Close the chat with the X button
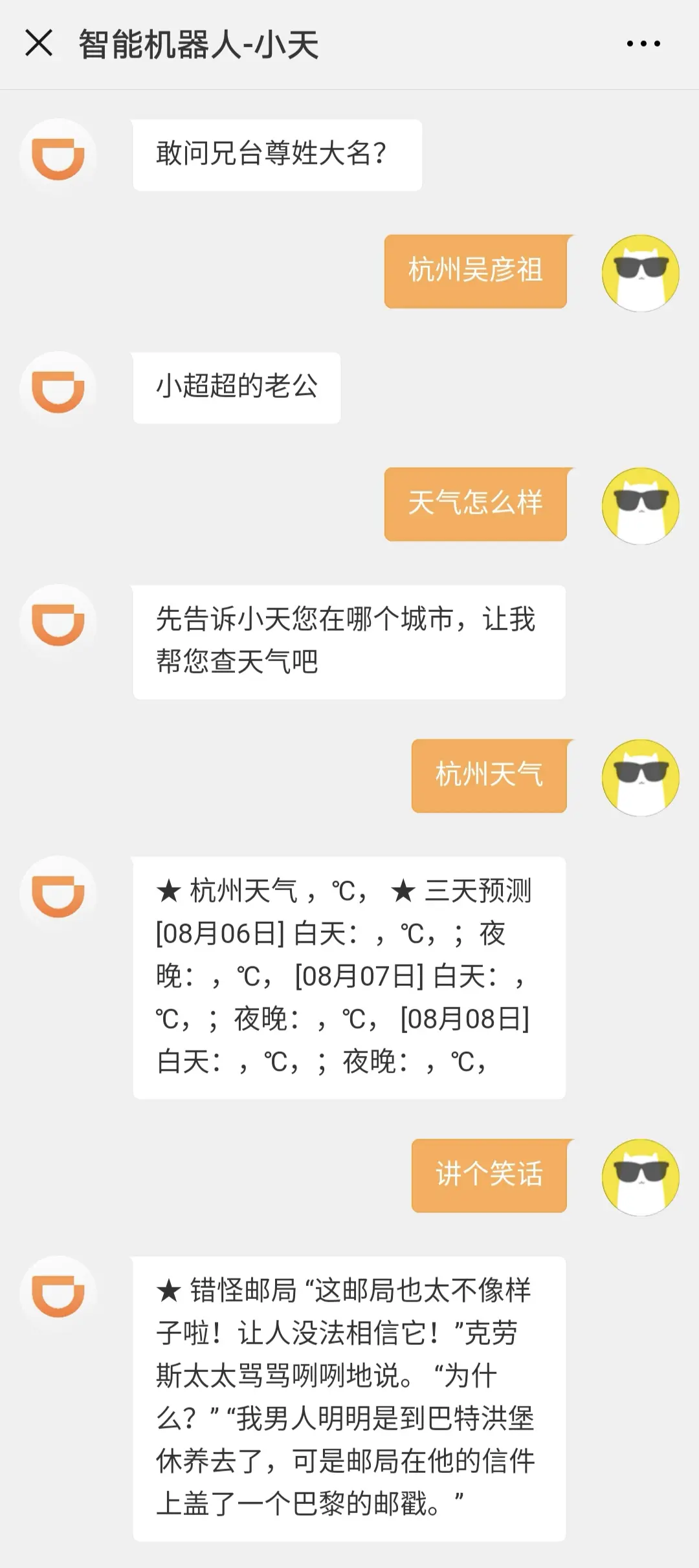The height and width of the screenshot is (1568, 699). 40,43
